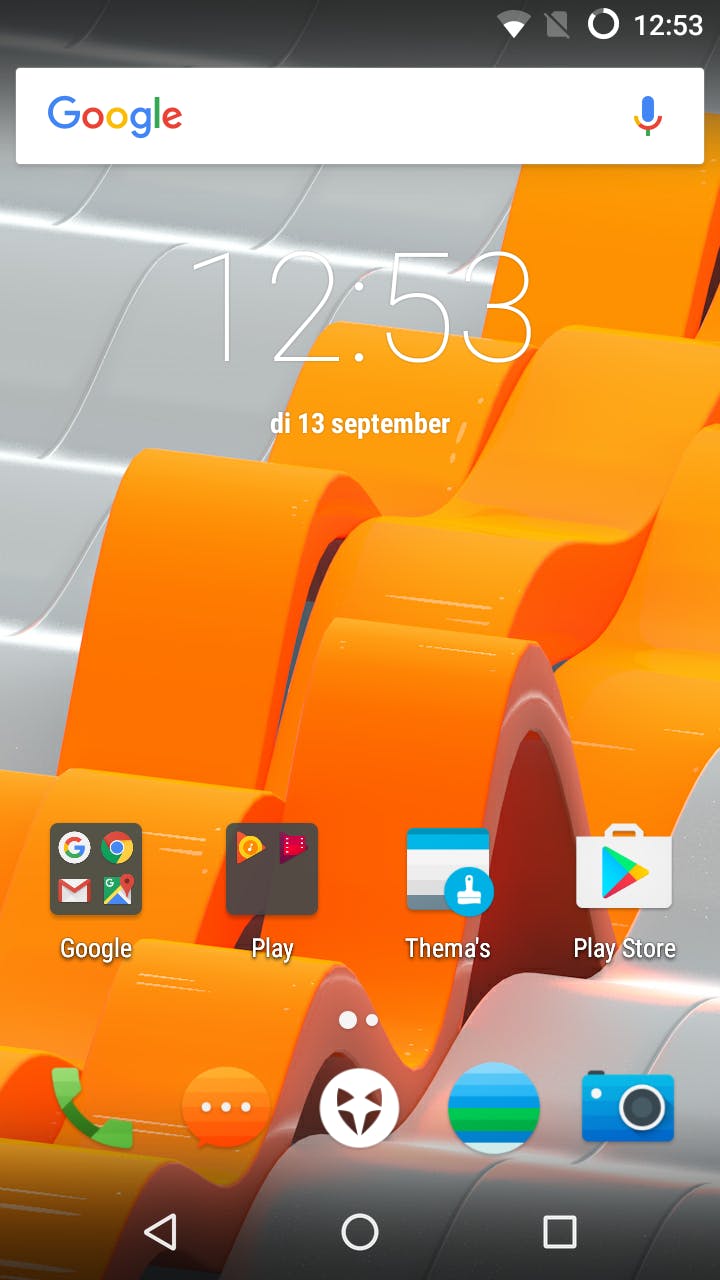Launch the Thema's app
Screen dimensions: 720x1280
pos(448,869)
